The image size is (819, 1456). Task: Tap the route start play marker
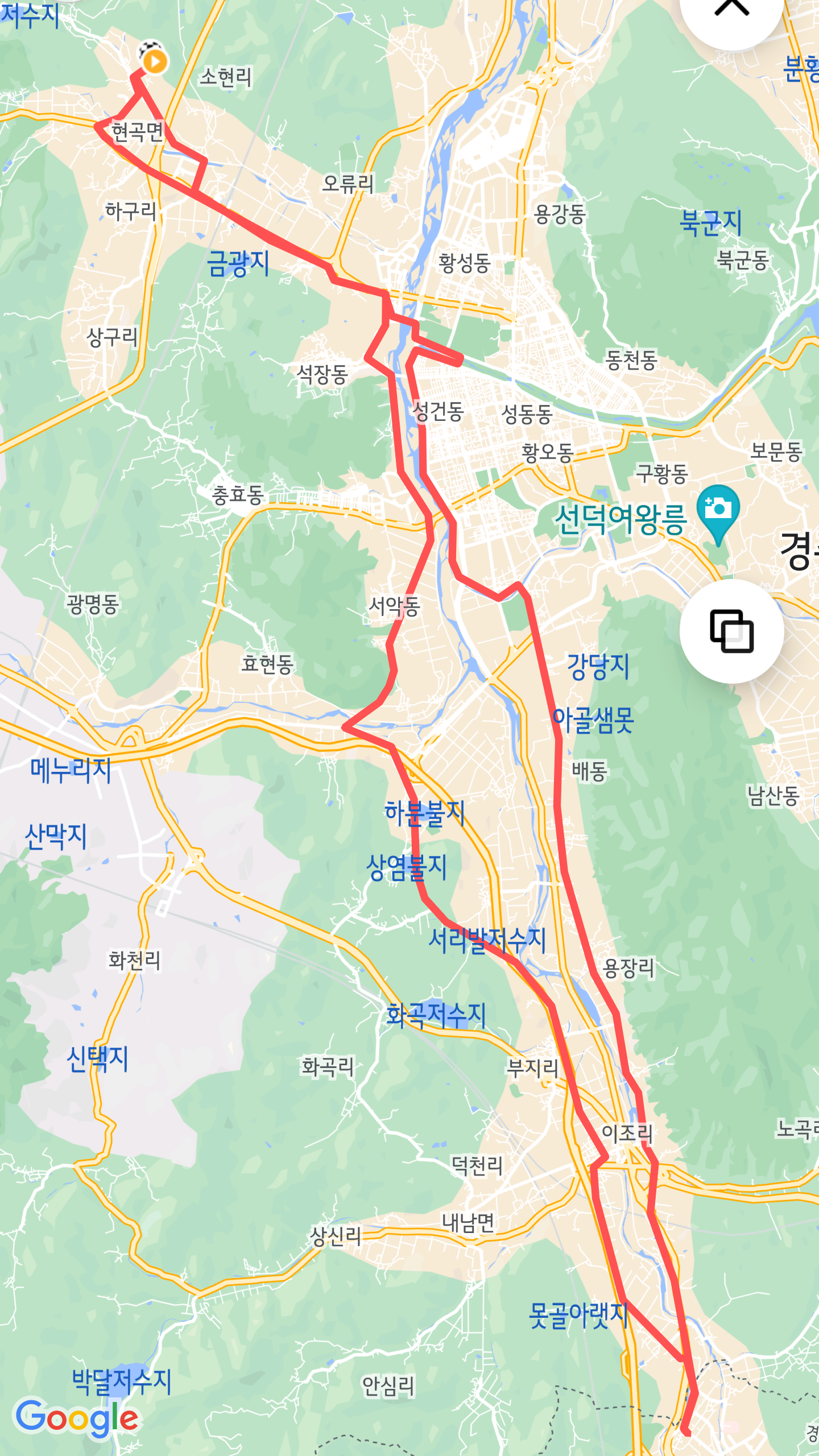(154, 61)
